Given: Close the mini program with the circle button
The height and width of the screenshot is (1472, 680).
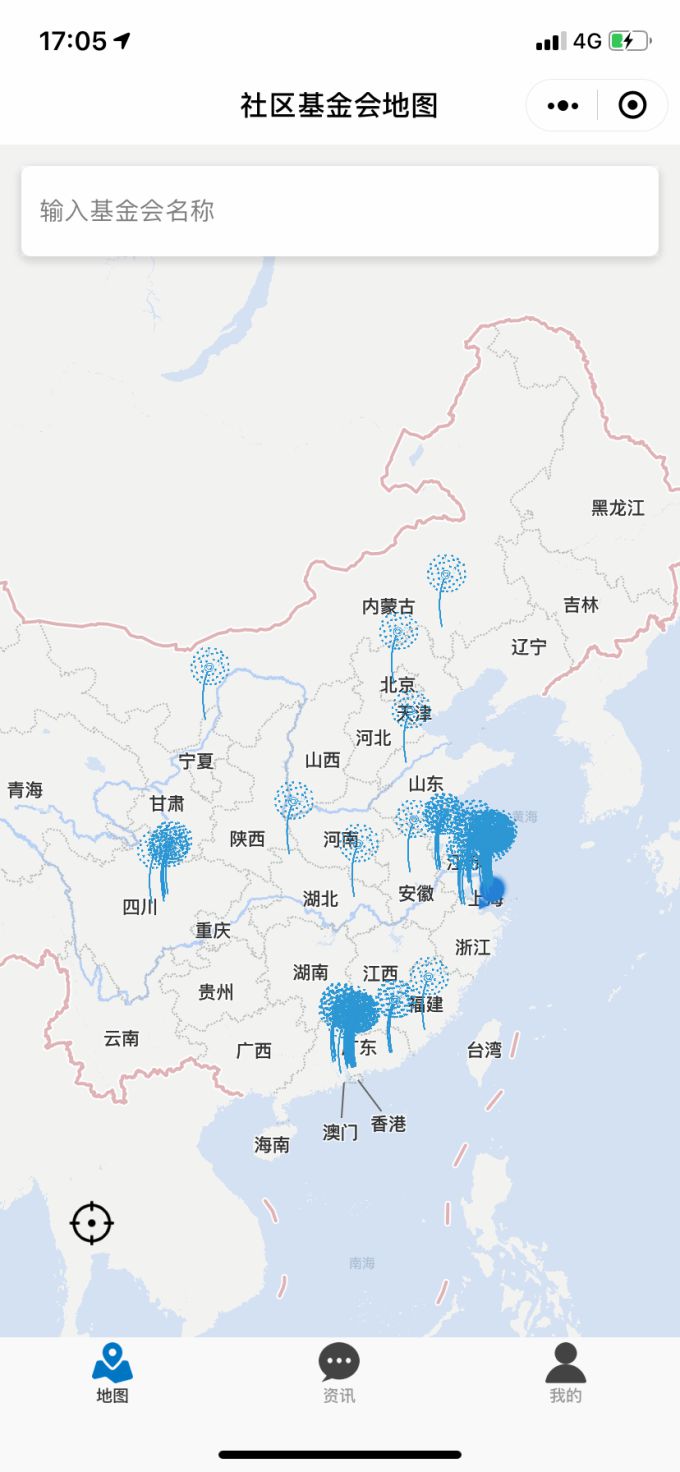Looking at the screenshot, I should point(632,105).
